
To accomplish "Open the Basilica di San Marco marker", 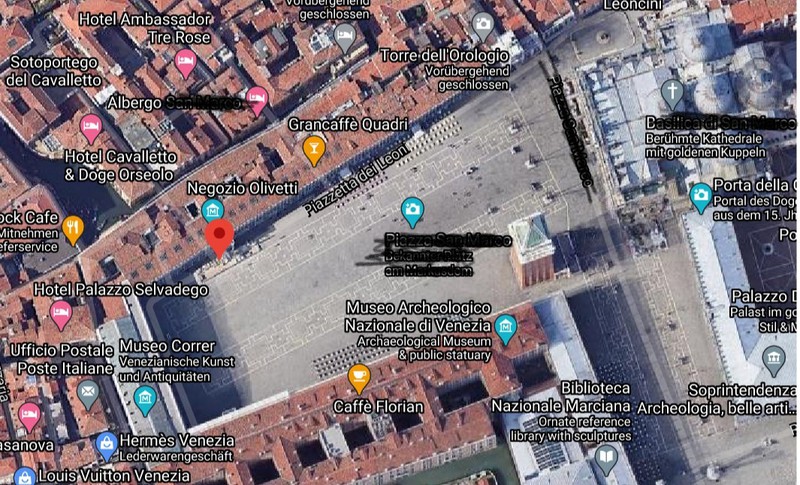I will point(673,93).
